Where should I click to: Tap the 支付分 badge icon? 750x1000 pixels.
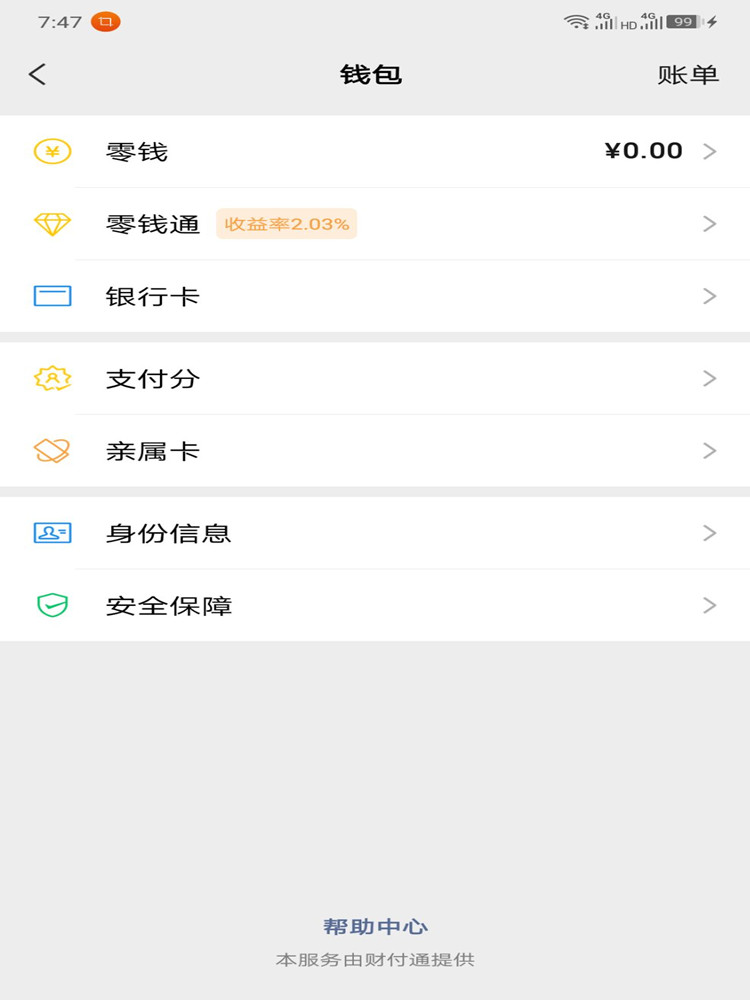point(52,378)
